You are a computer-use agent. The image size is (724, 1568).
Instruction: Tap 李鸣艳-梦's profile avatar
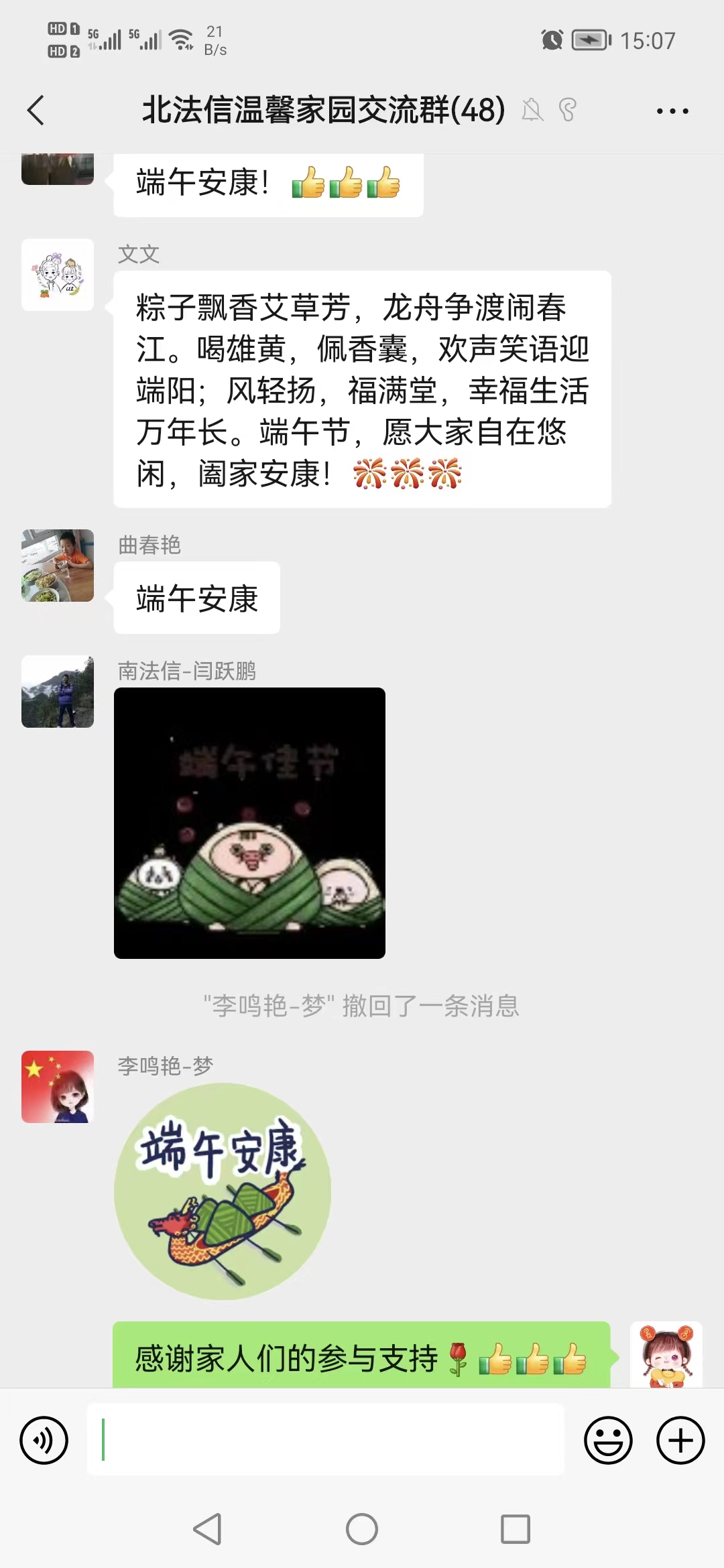[58, 1087]
